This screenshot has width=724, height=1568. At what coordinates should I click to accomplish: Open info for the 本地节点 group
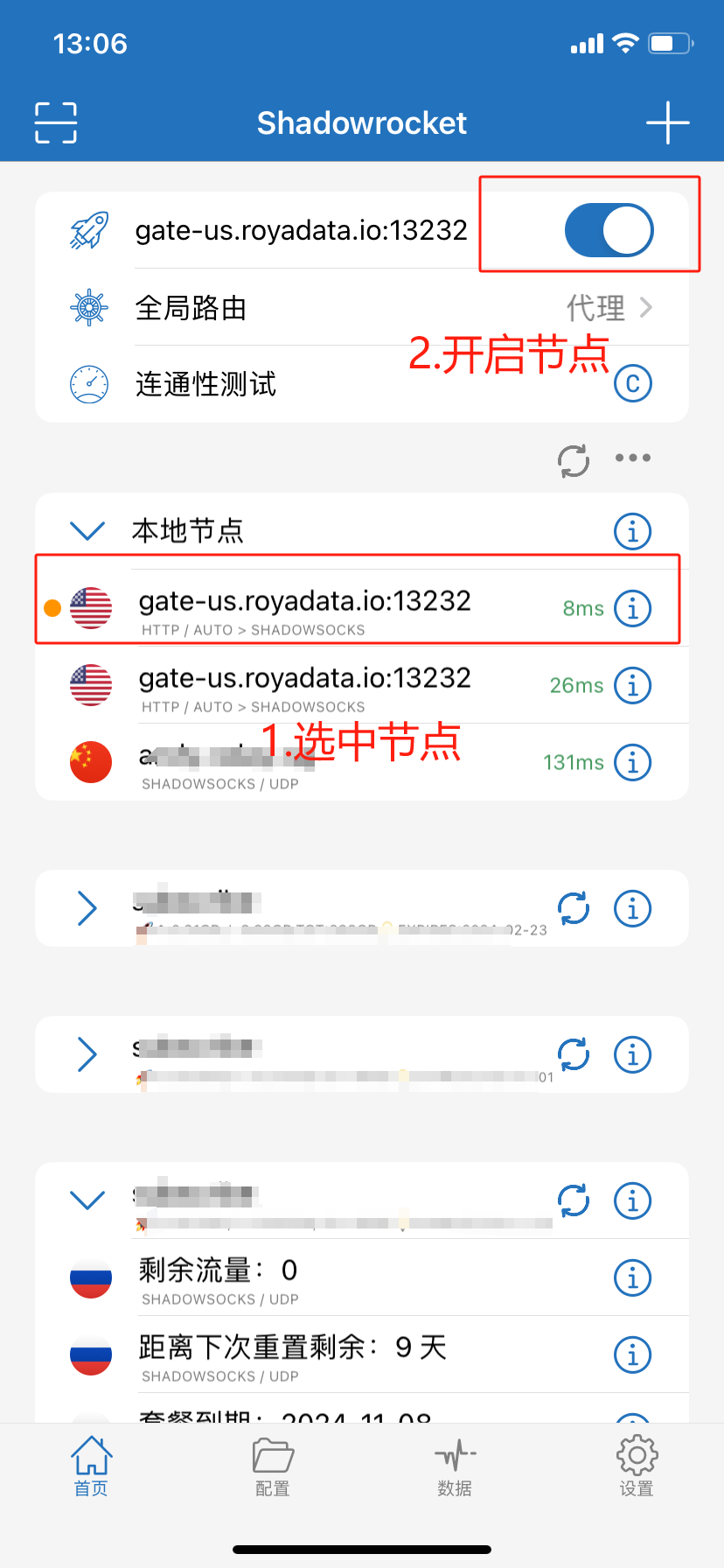tap(632, 531)
